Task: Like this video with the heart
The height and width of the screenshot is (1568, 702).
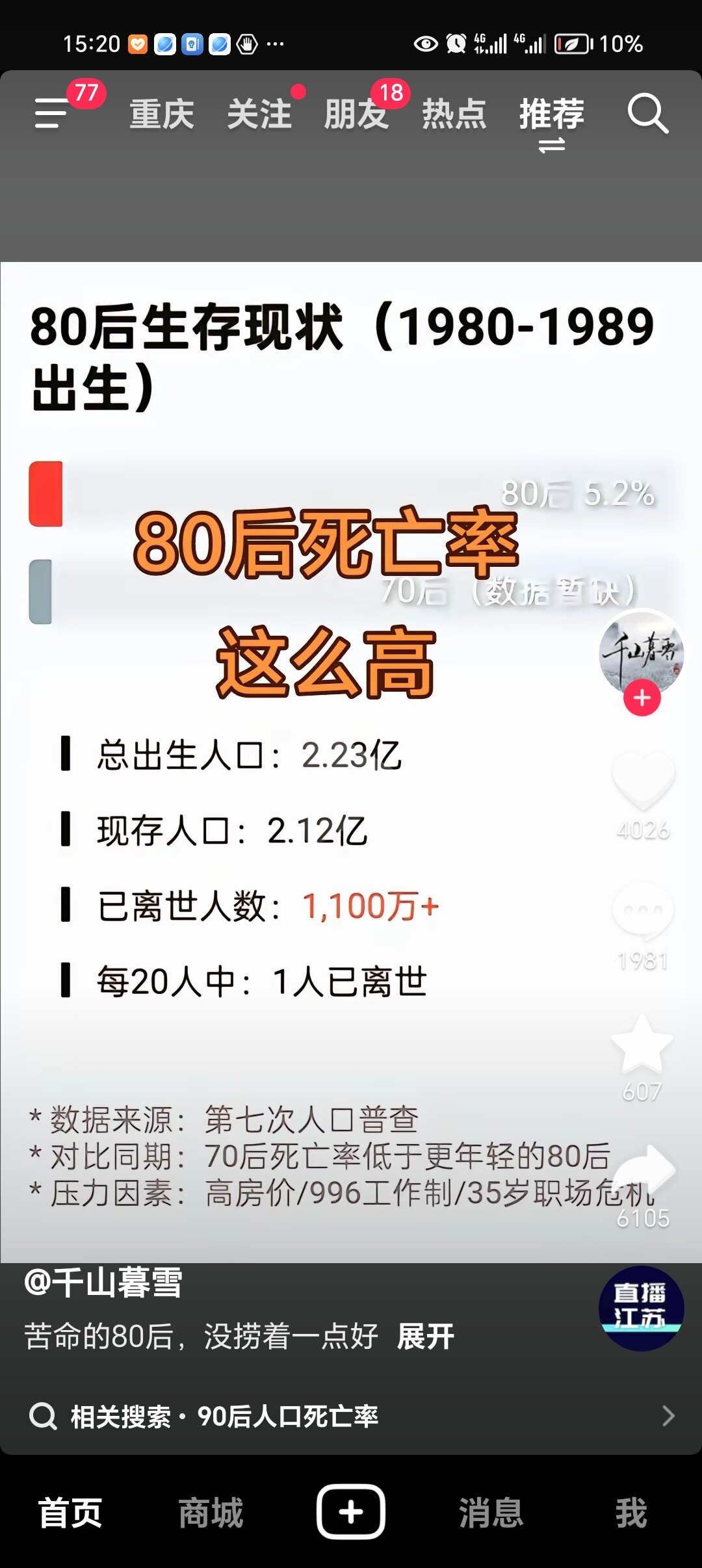Action: tap(643, 781)
